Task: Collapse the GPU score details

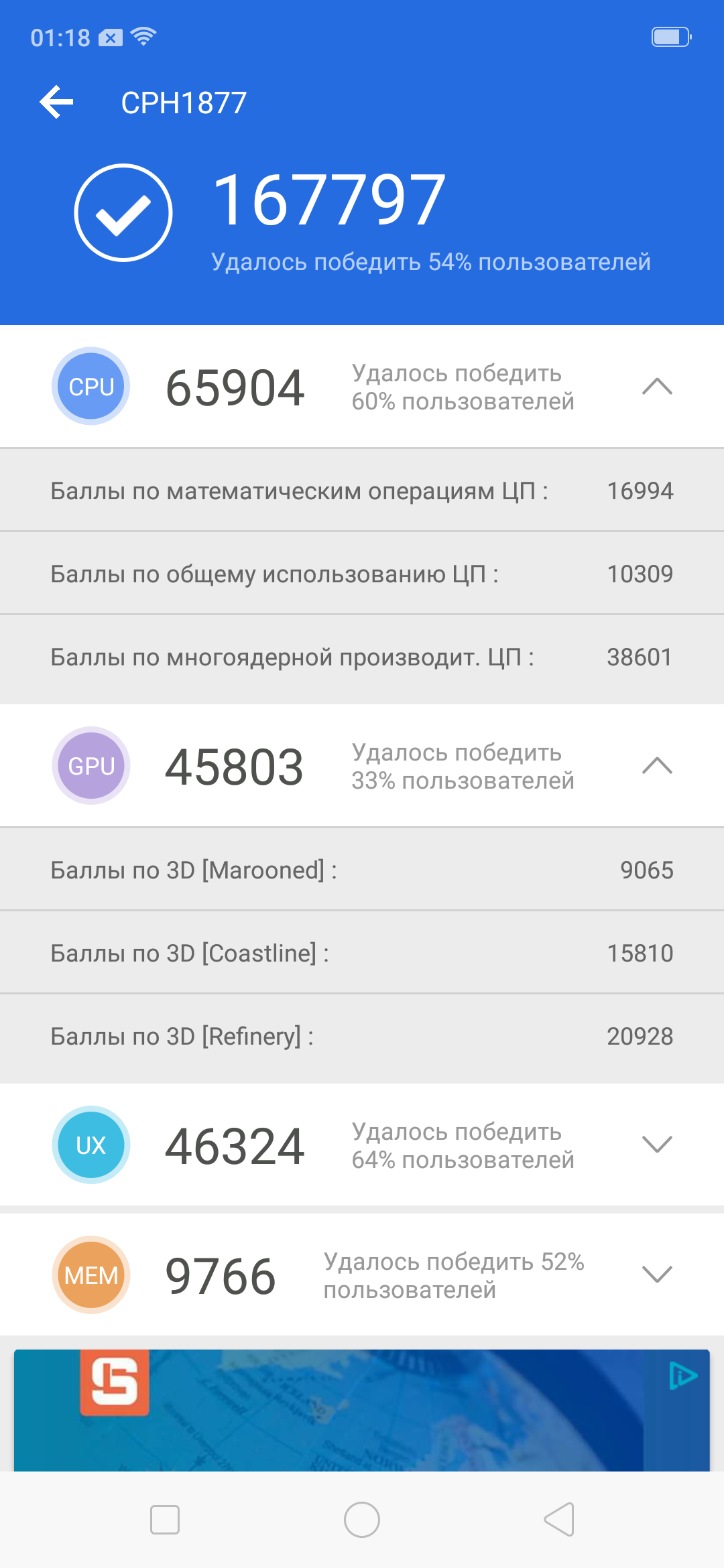Action: point(657,766)
